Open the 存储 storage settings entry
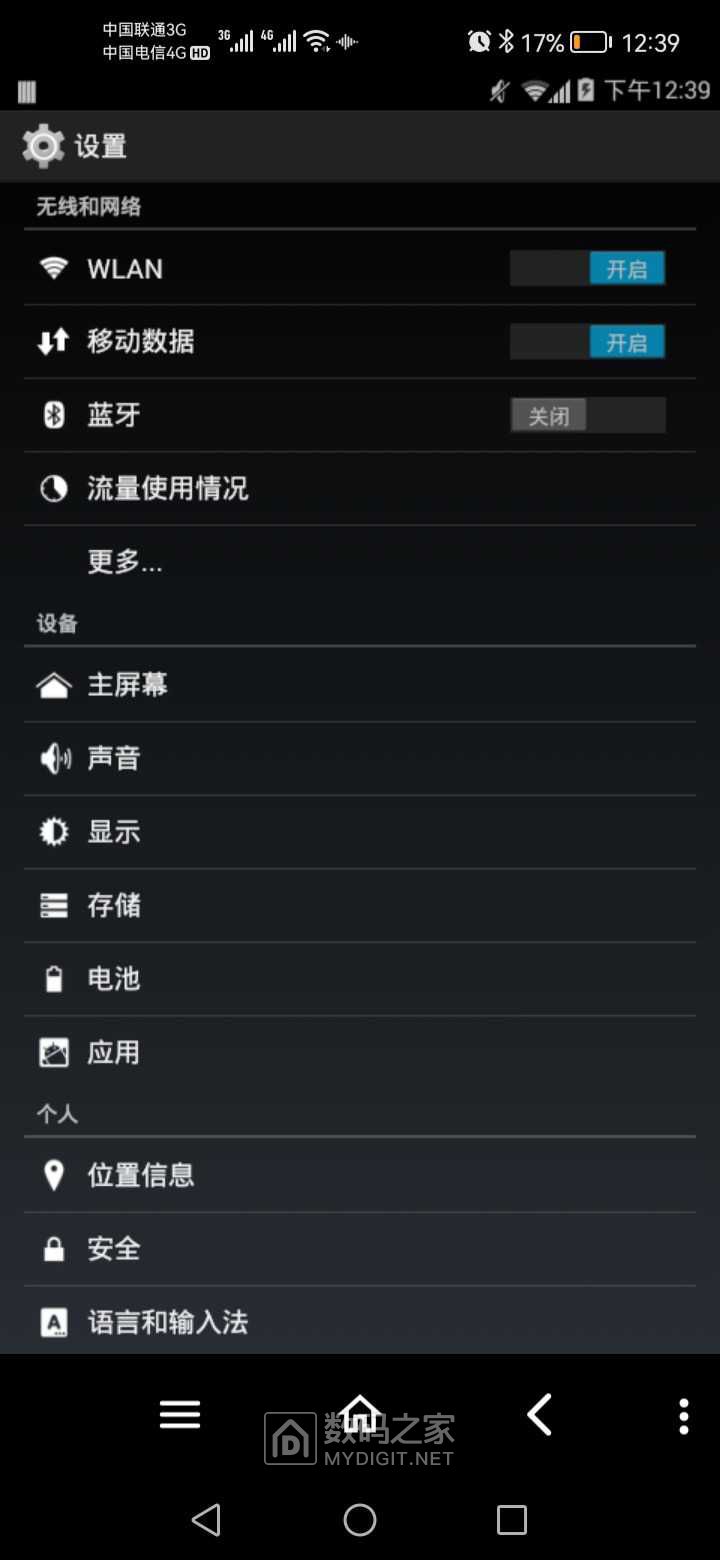720x1560 pixels. (113, 904)
